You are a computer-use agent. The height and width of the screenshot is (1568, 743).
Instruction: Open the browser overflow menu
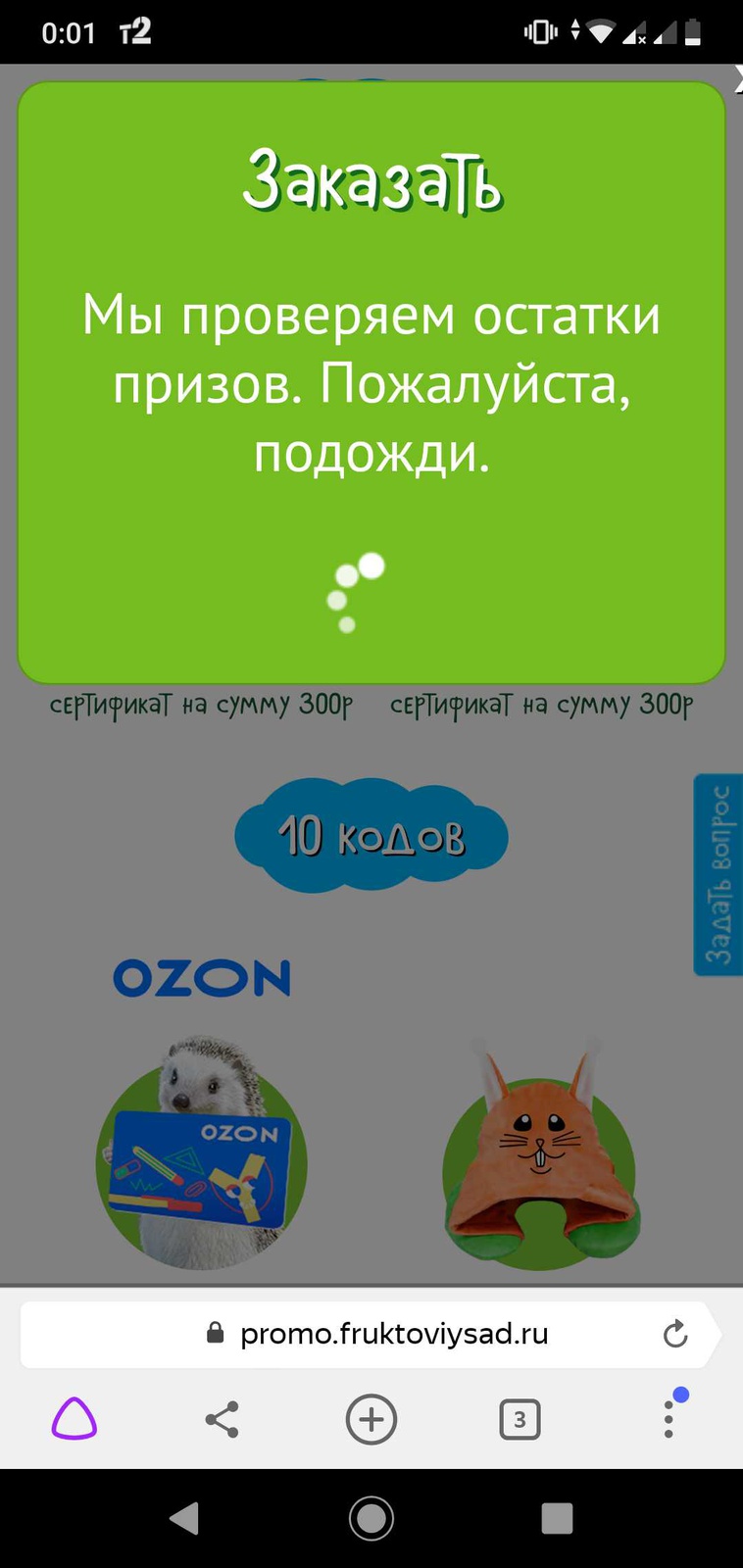click(x=669, y=1419)
